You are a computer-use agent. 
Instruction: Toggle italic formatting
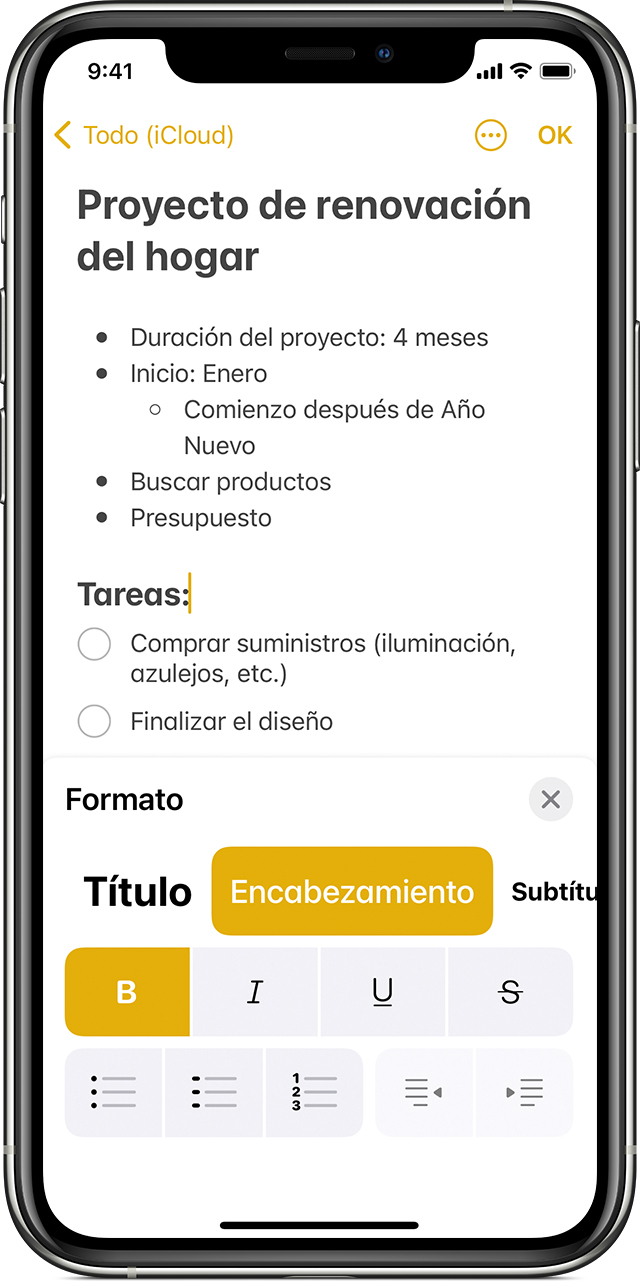(255, 991)
